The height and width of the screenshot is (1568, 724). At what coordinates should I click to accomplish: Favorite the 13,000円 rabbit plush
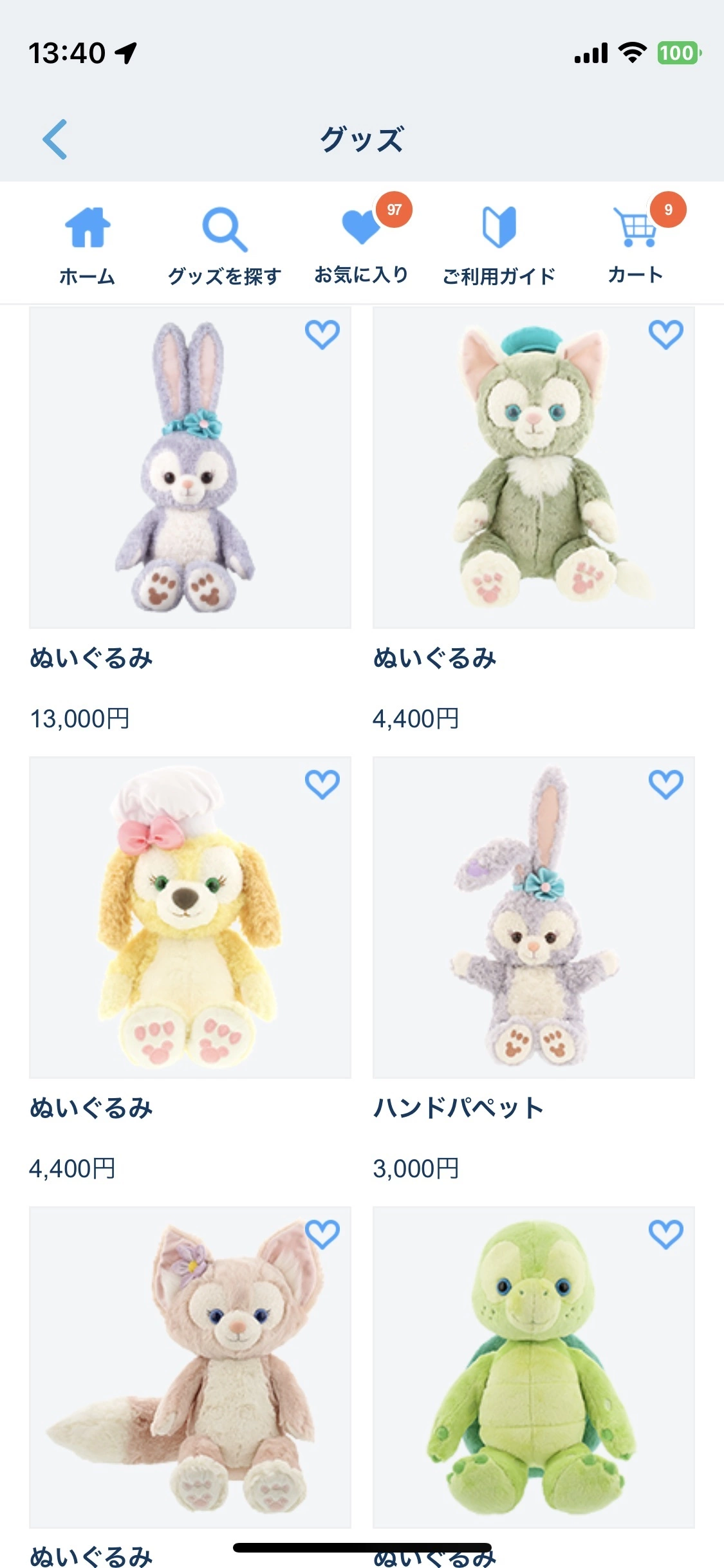[322, 334]
